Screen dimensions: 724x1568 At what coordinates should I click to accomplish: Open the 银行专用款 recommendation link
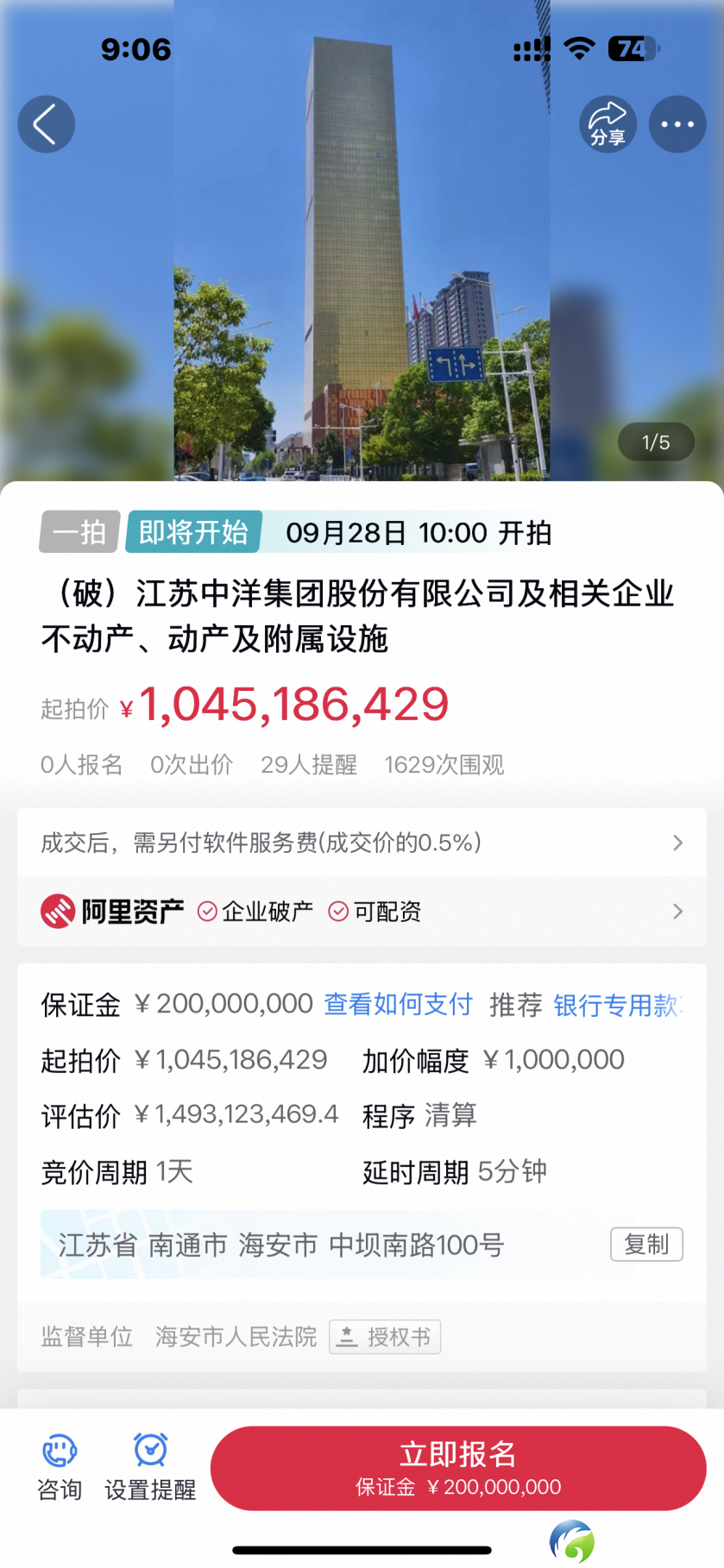tap(616, 1005)
